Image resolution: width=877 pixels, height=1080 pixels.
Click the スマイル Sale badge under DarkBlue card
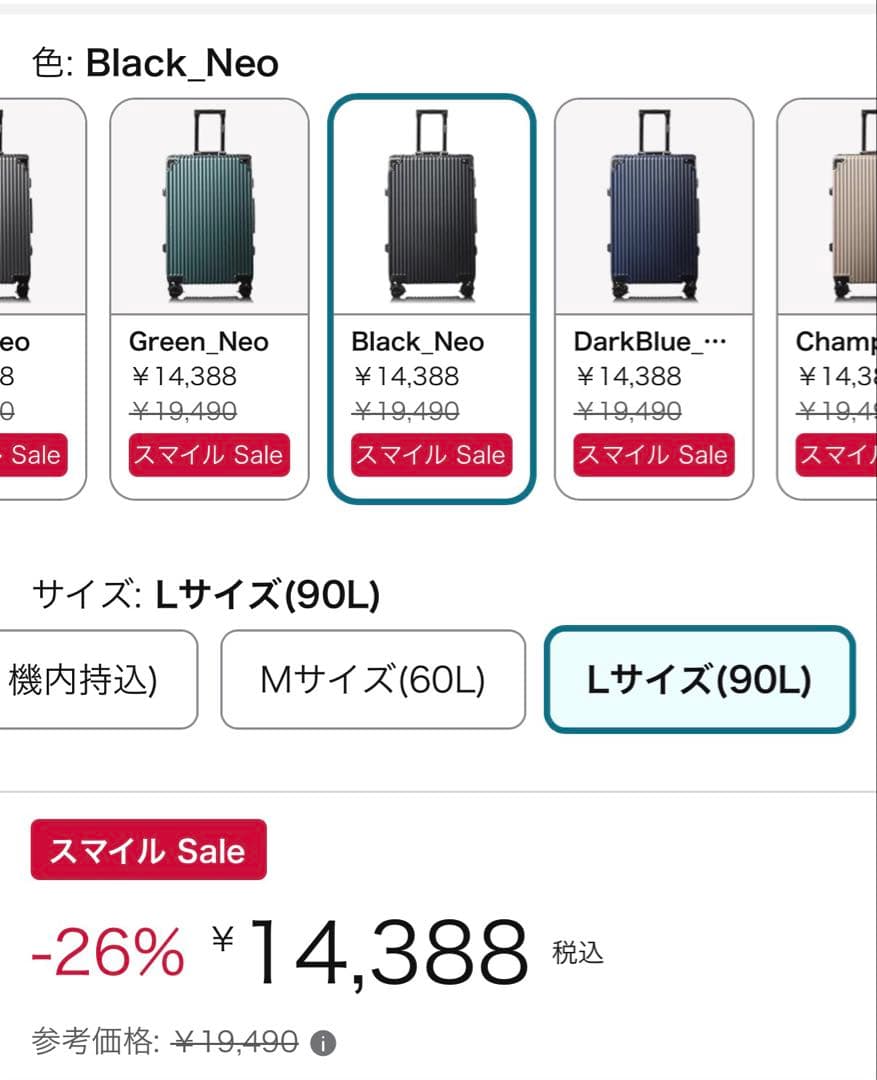(652, 455)
